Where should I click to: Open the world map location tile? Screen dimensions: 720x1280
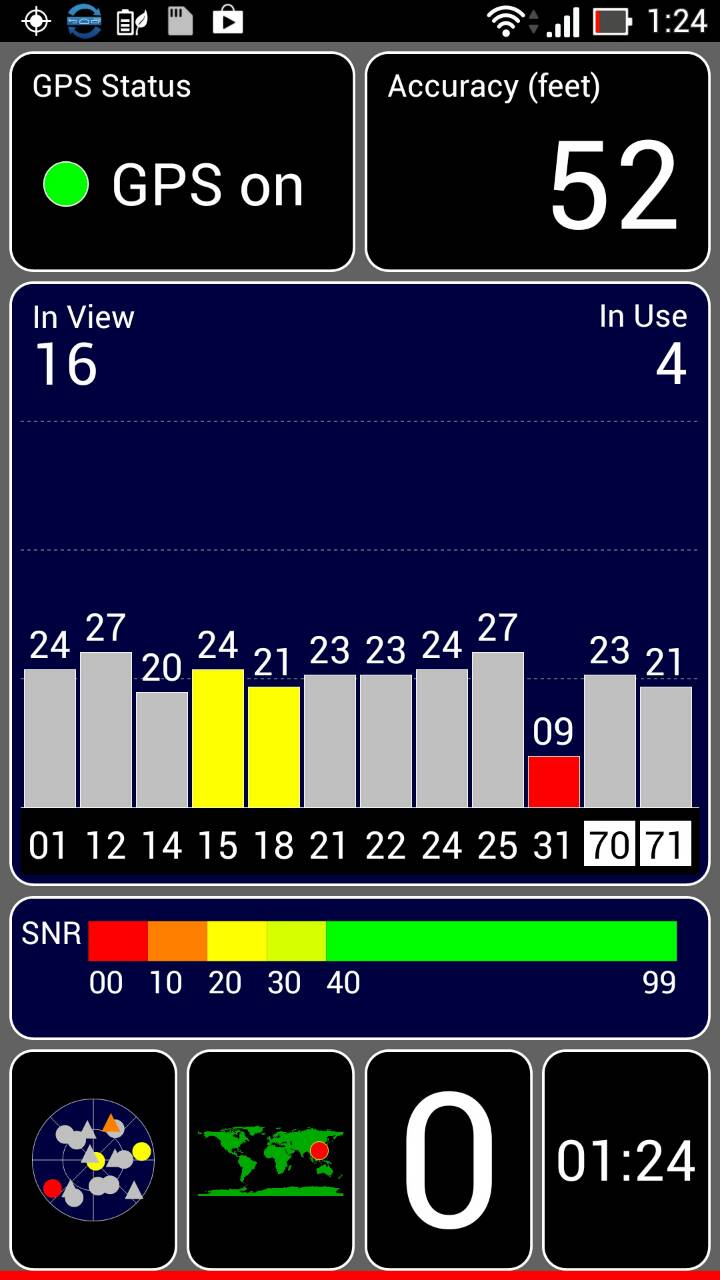tap(271, 1160)
